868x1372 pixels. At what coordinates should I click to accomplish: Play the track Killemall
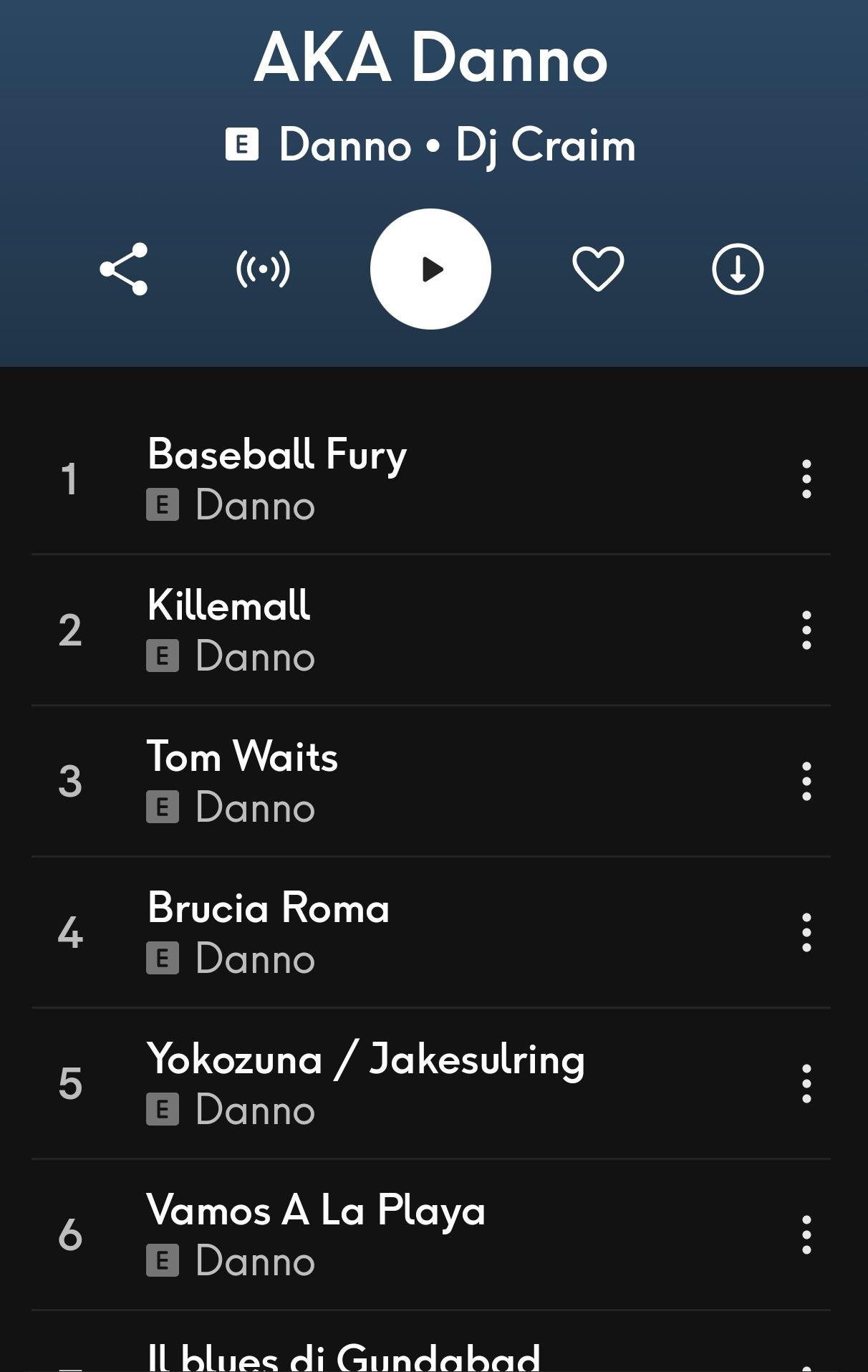[x=229, y=605]
